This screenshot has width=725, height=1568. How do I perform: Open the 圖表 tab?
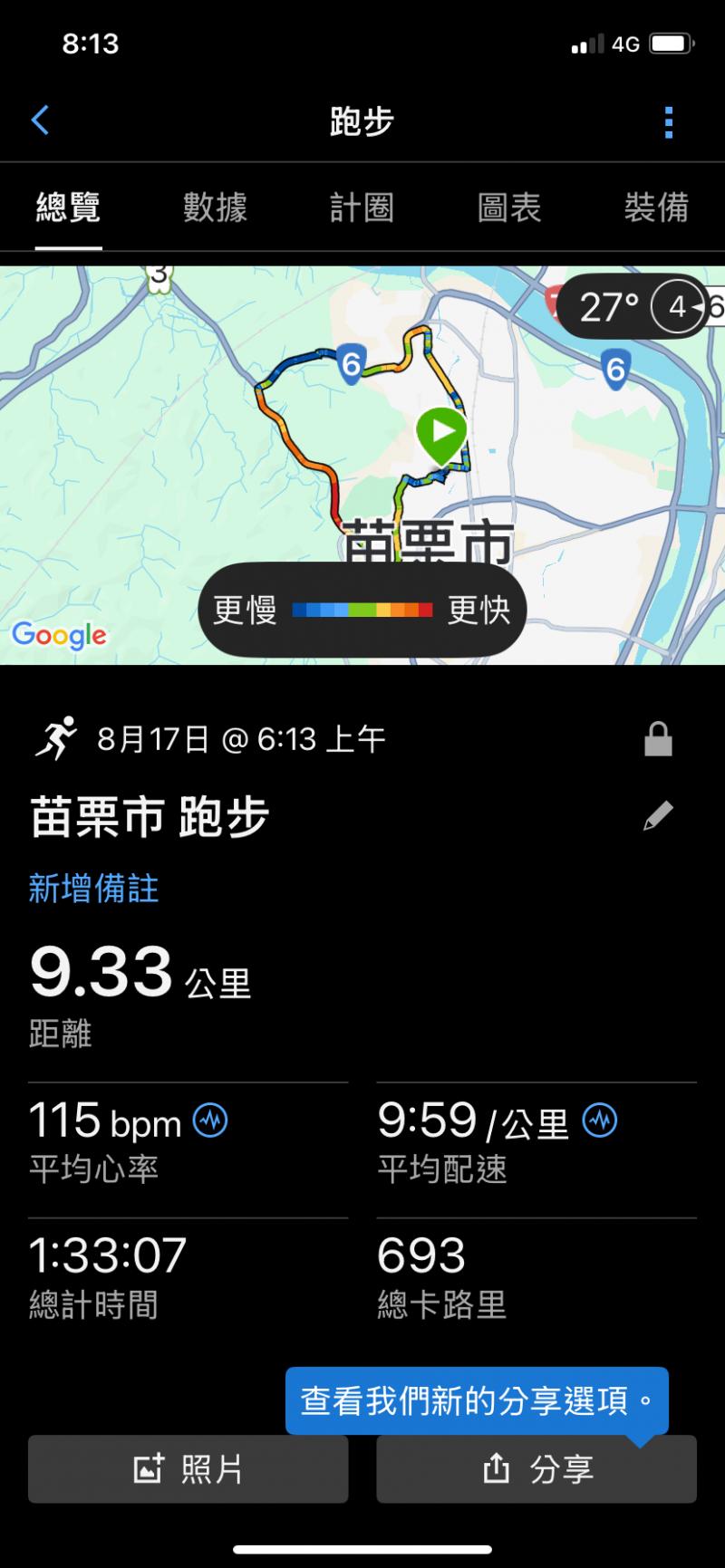point(509,208)
